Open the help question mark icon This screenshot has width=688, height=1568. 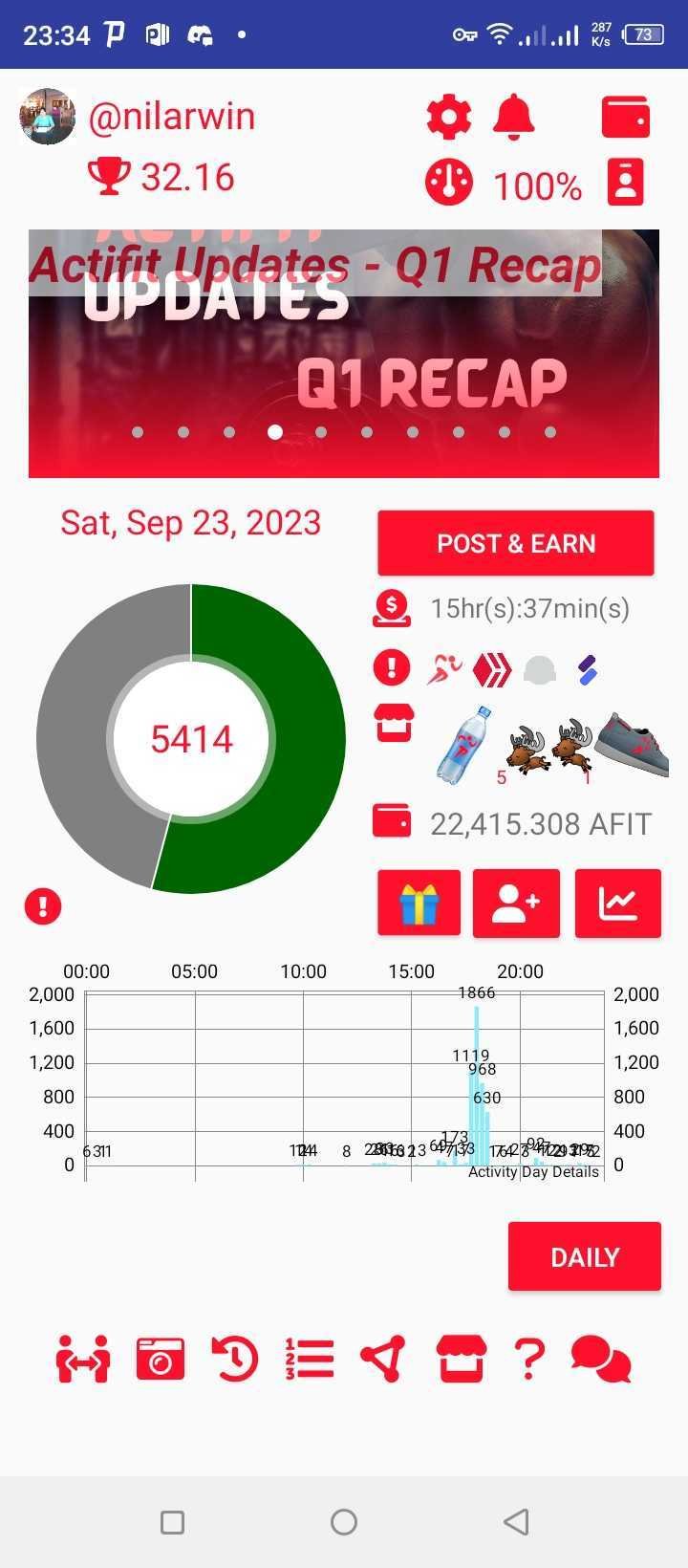coord(529,1359)
